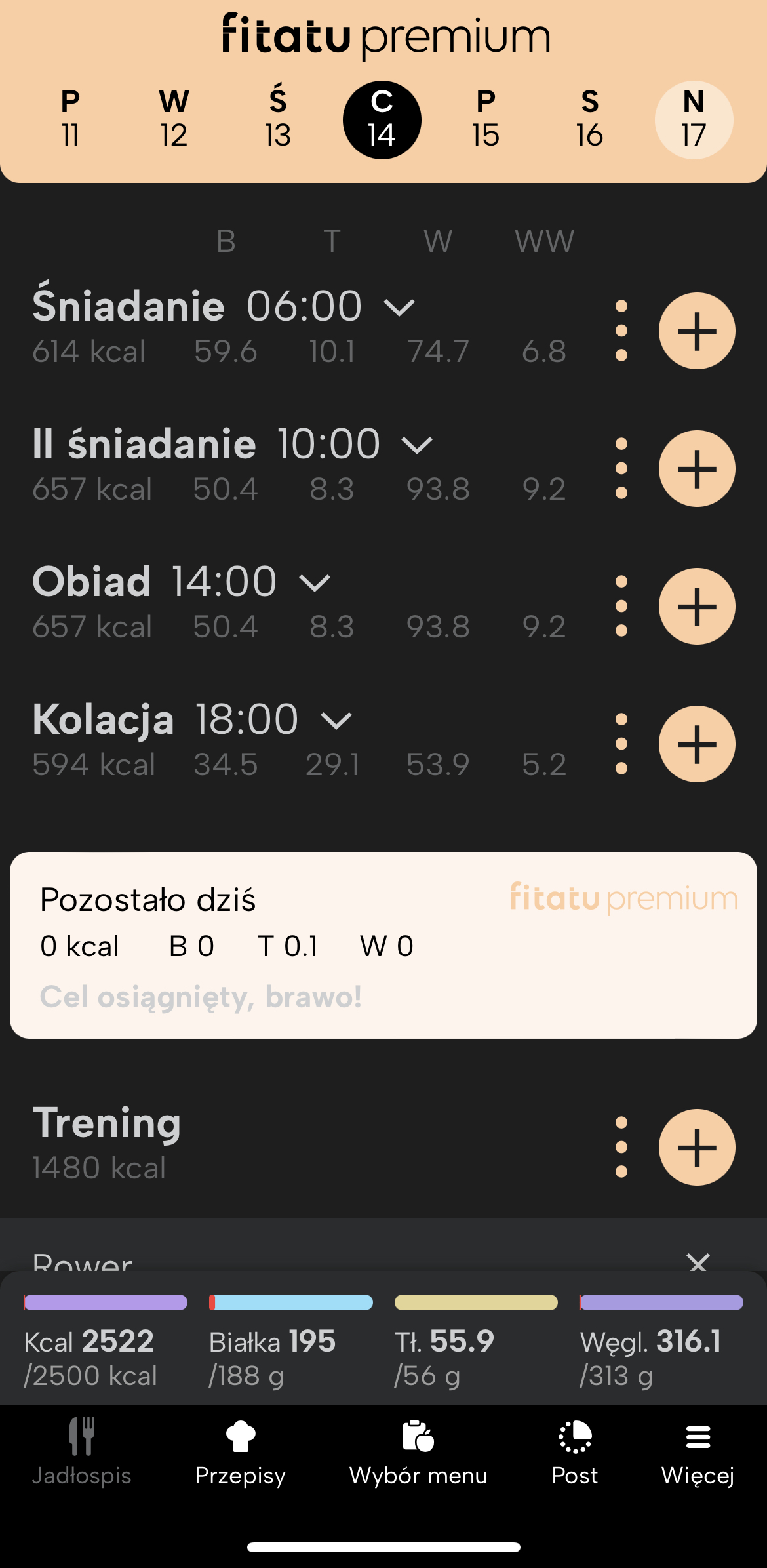Add food to Obiad
Viewport: 767px width, 1568px height.
(697, 607)
